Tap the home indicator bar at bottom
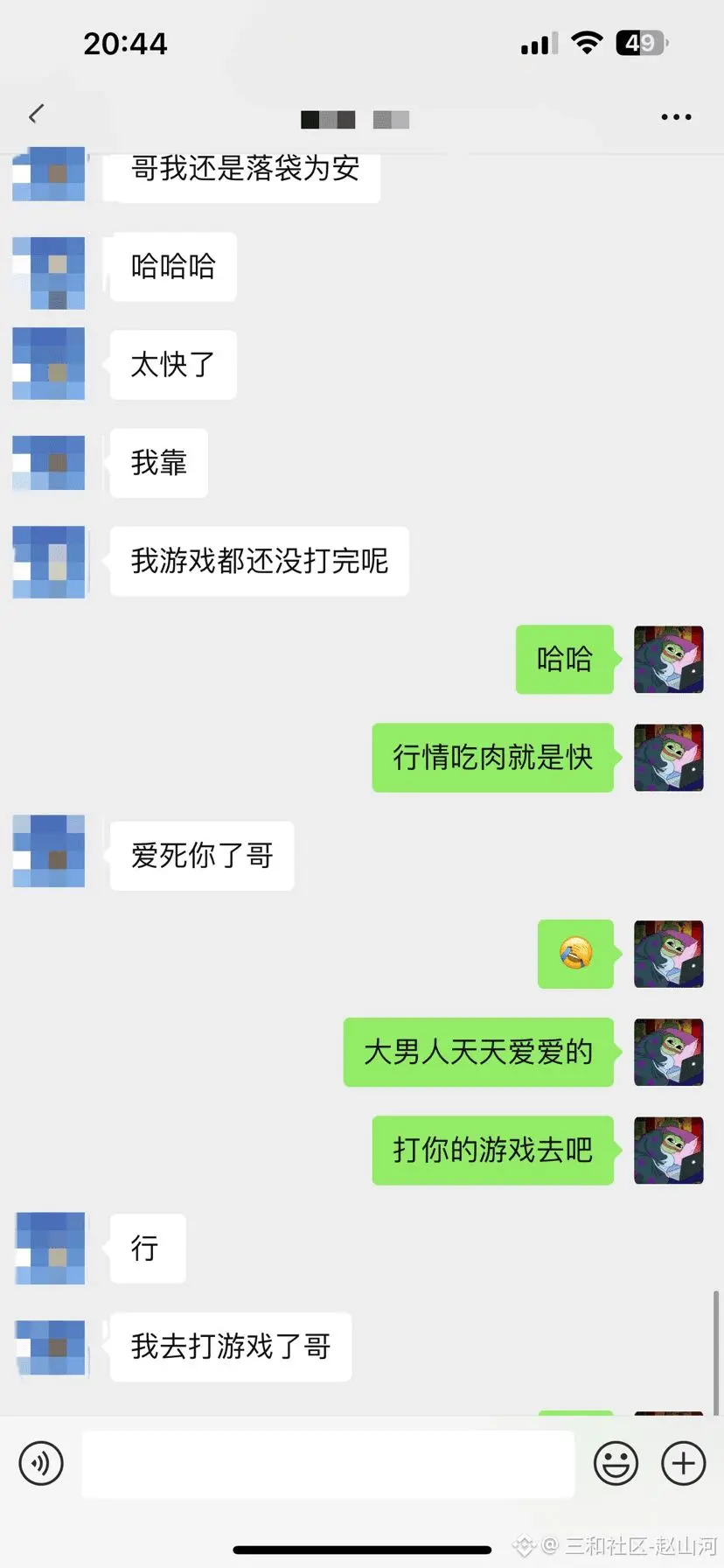 (x=362, y=1547)
